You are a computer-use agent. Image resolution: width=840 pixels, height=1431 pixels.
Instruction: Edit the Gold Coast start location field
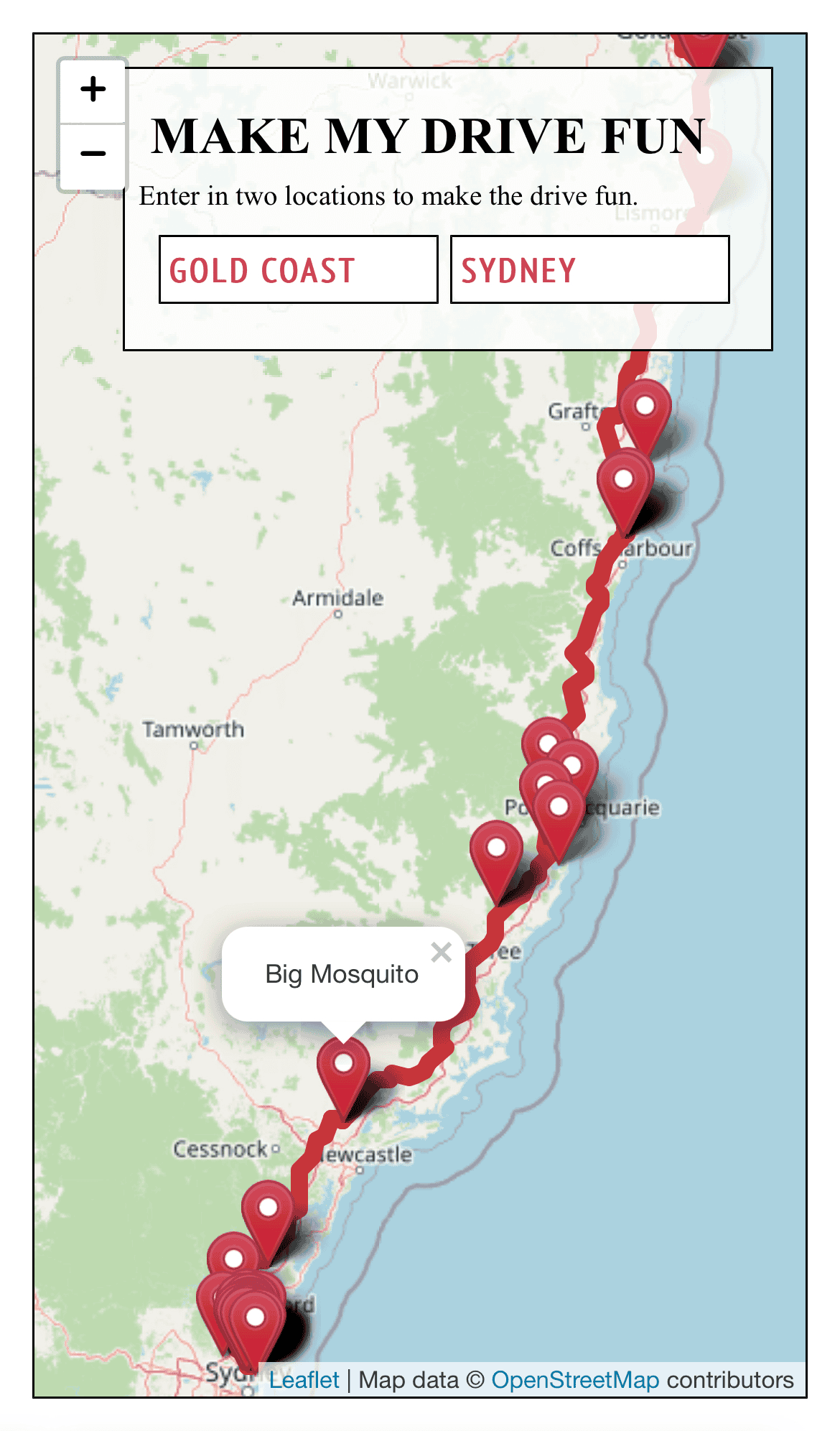tap(298, 269)
